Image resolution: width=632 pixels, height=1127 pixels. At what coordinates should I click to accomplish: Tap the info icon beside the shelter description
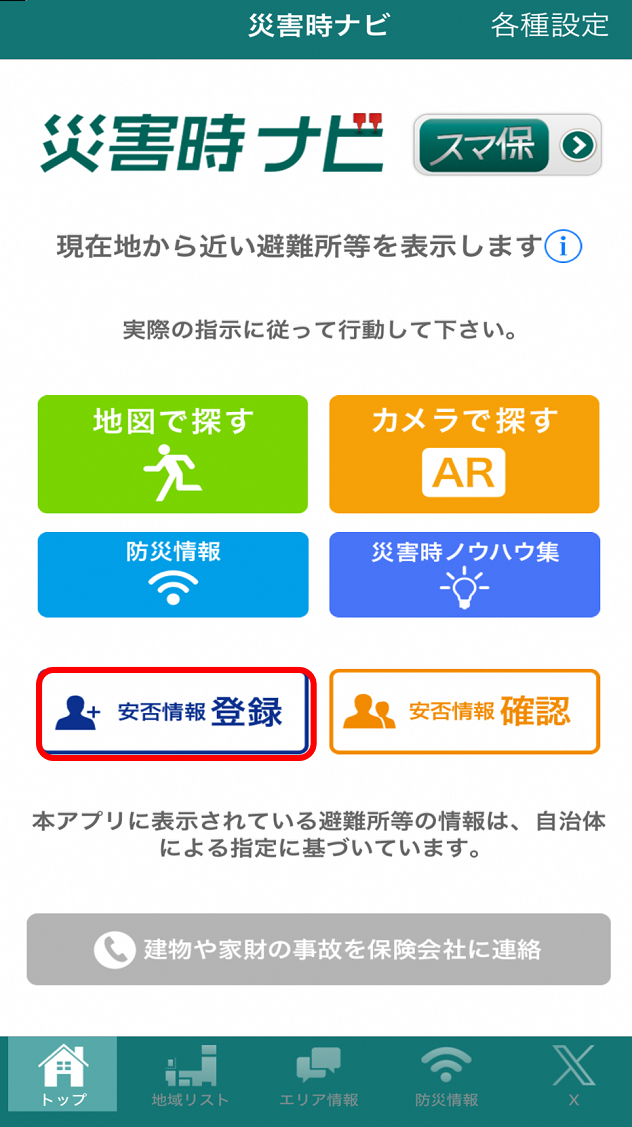point(563,245)
